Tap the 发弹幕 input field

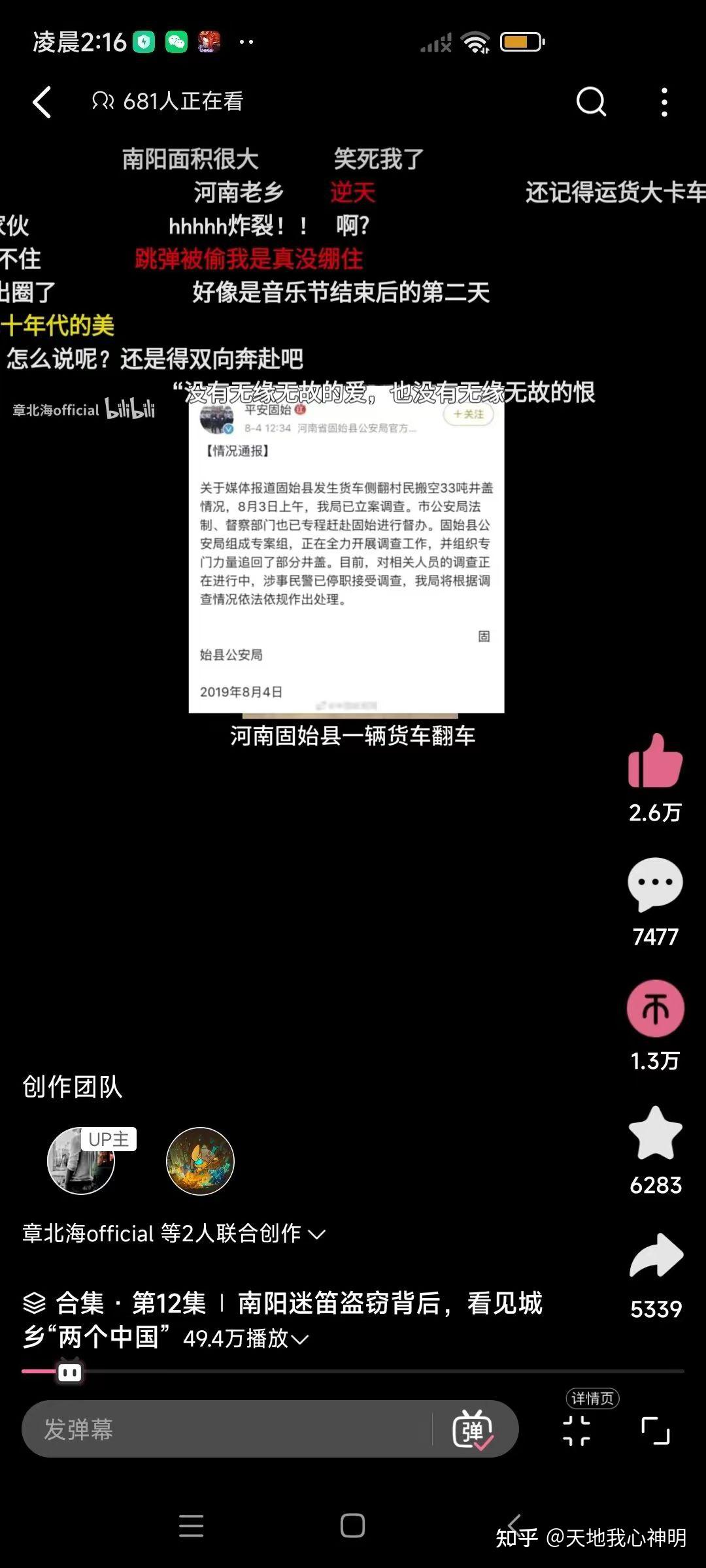(x=227, y=1429)
